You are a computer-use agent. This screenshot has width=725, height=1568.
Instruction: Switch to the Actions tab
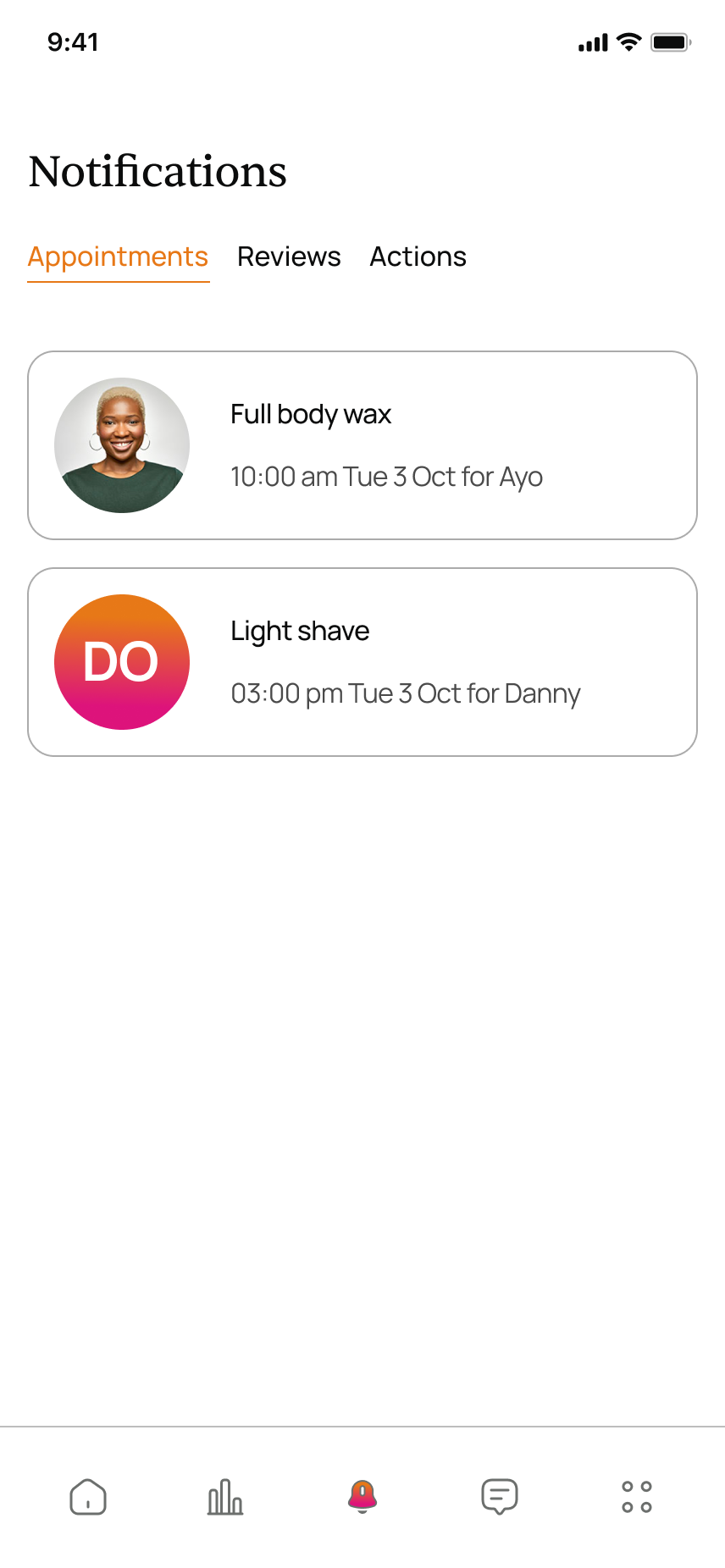418,257
